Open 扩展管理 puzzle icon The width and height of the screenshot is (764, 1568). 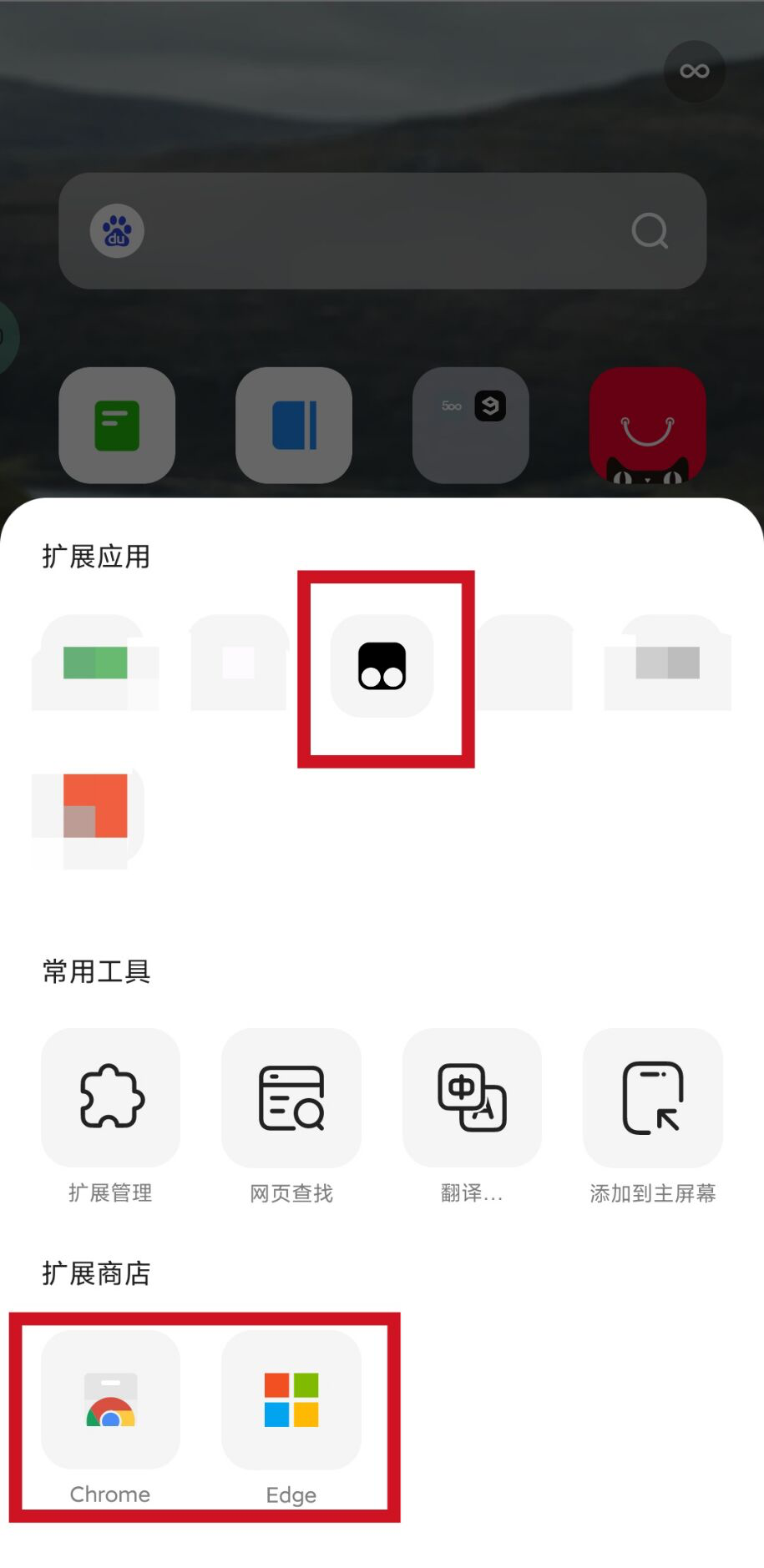110,1097
